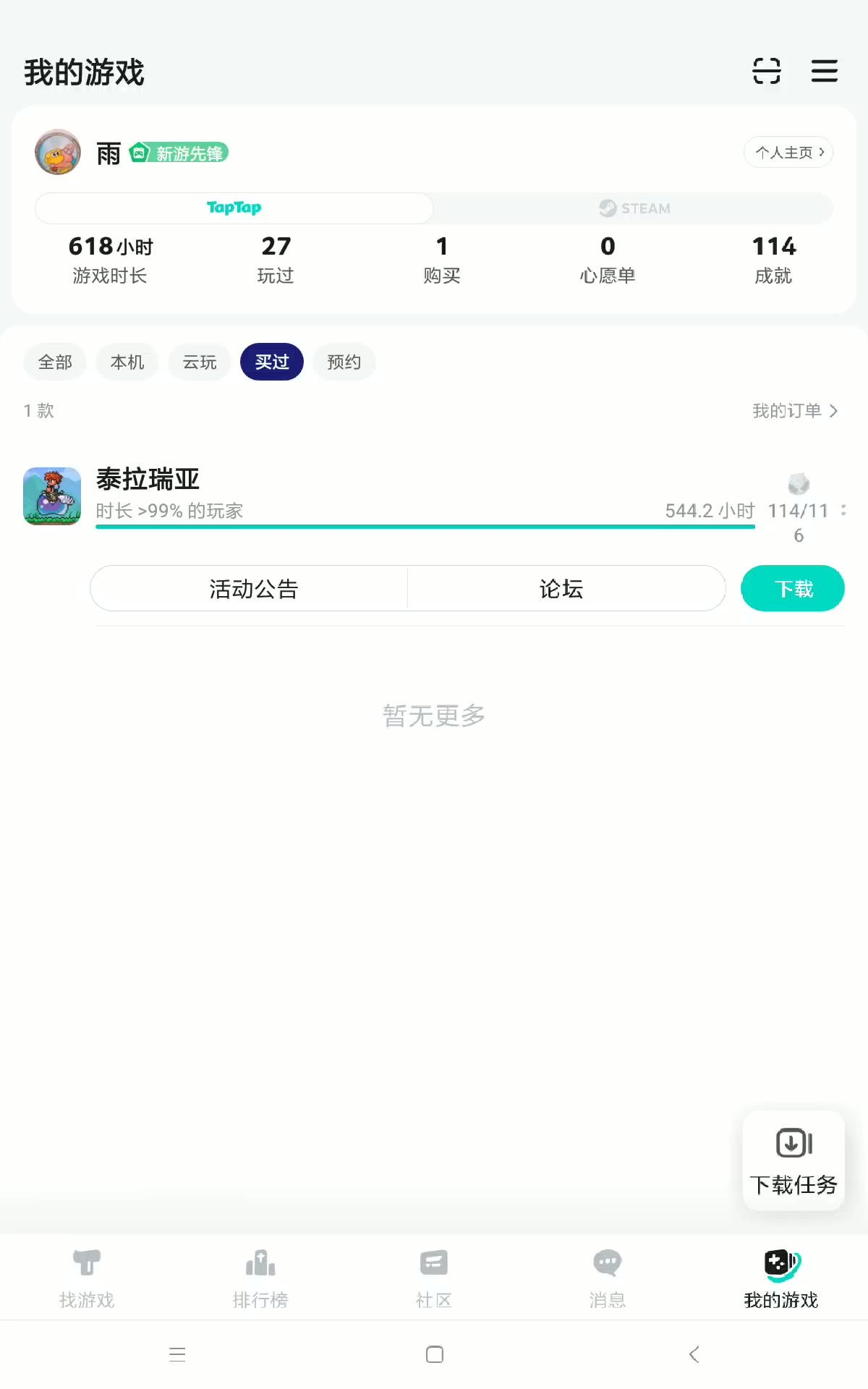Open the scan code icon
Image resolution: width=868 pixels, height=1389 pixels.
tap(767, 71)
